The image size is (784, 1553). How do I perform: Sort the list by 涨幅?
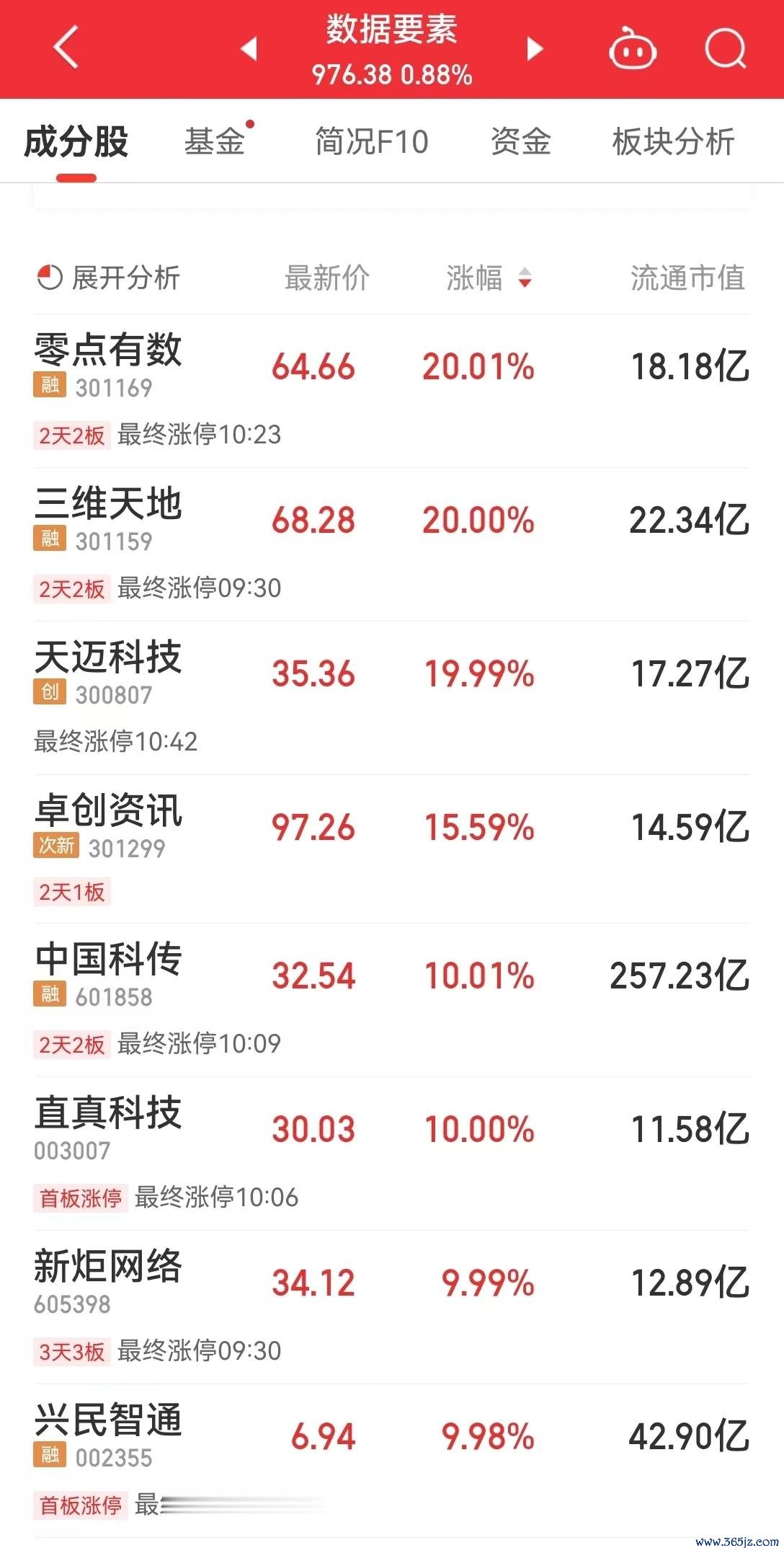[489, 278]
